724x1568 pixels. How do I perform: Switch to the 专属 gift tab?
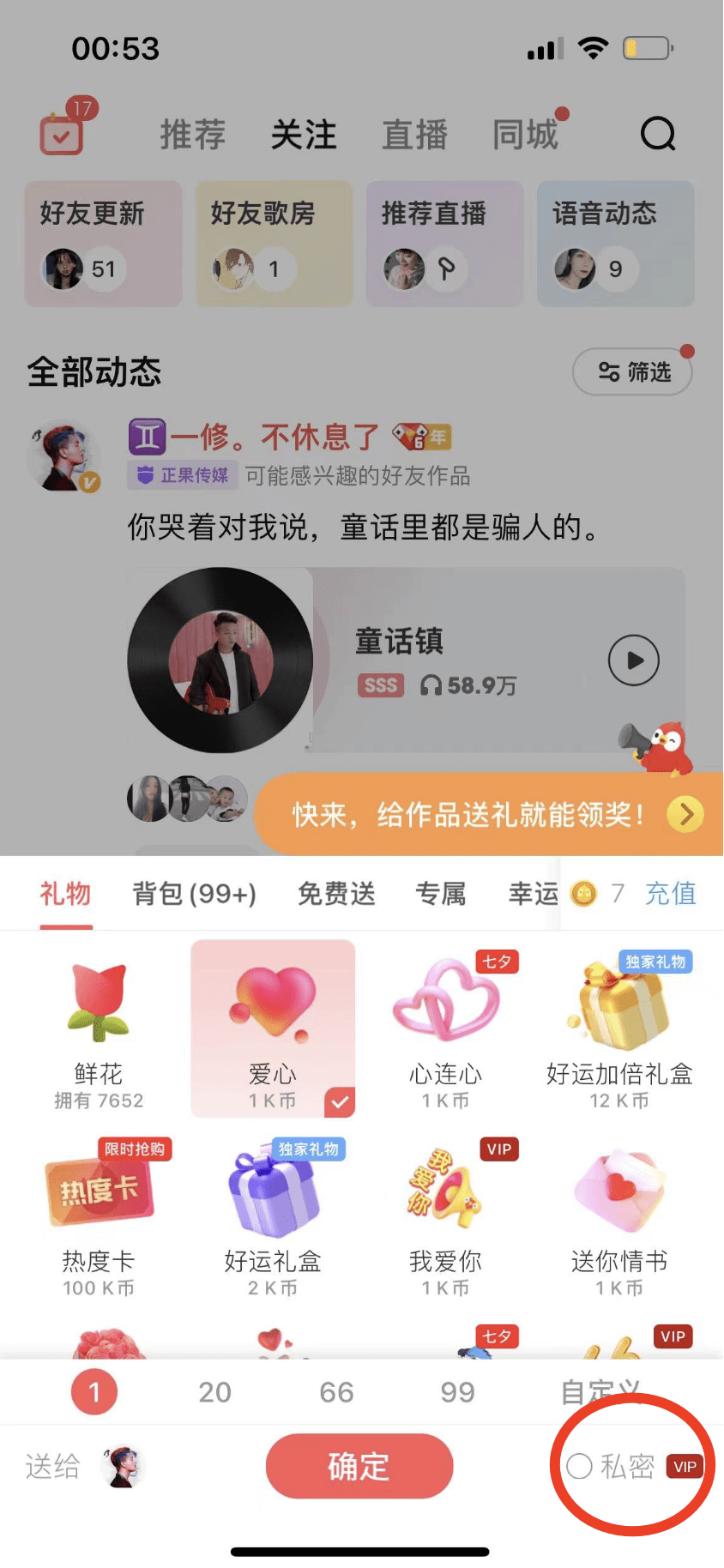click(441, 894)
